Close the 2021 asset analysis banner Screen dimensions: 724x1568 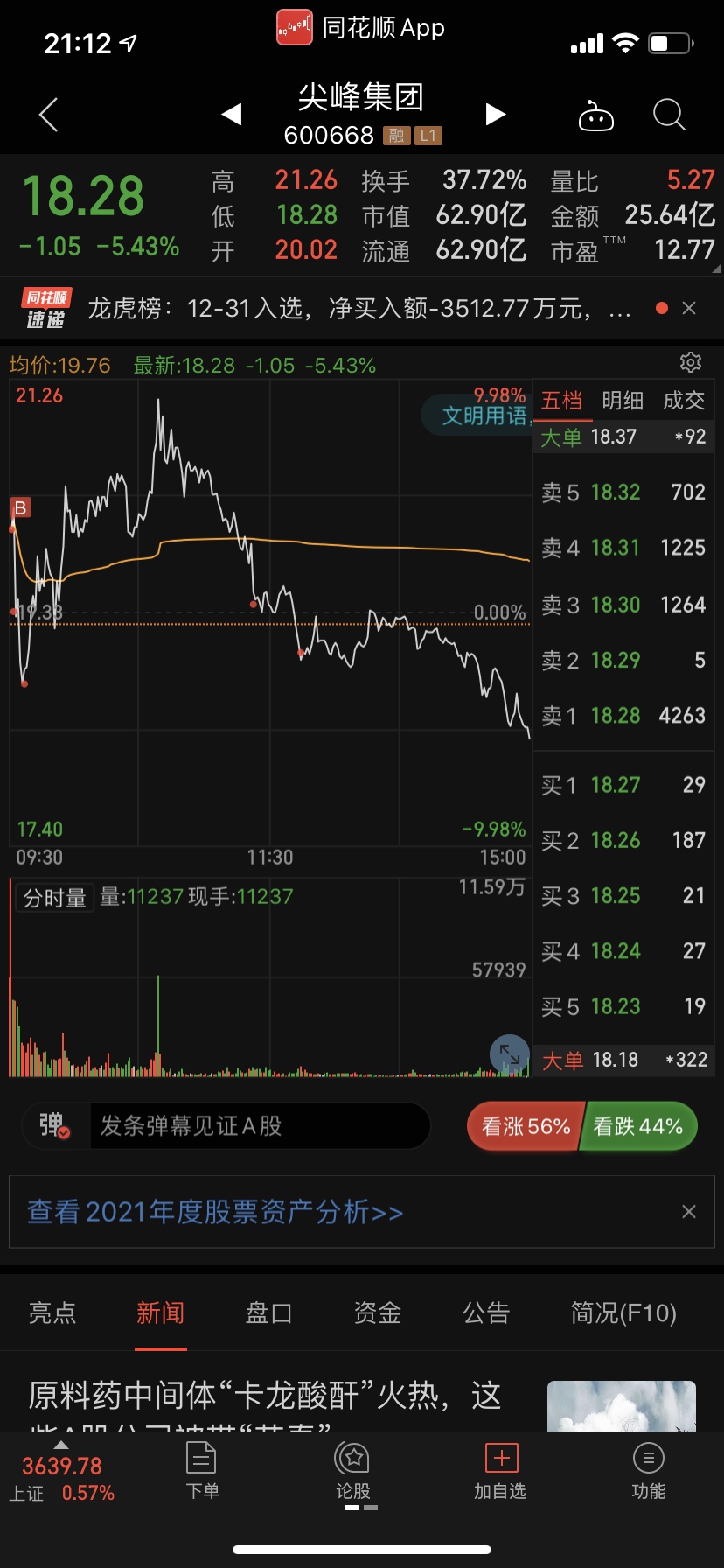tap(689, 1211)
